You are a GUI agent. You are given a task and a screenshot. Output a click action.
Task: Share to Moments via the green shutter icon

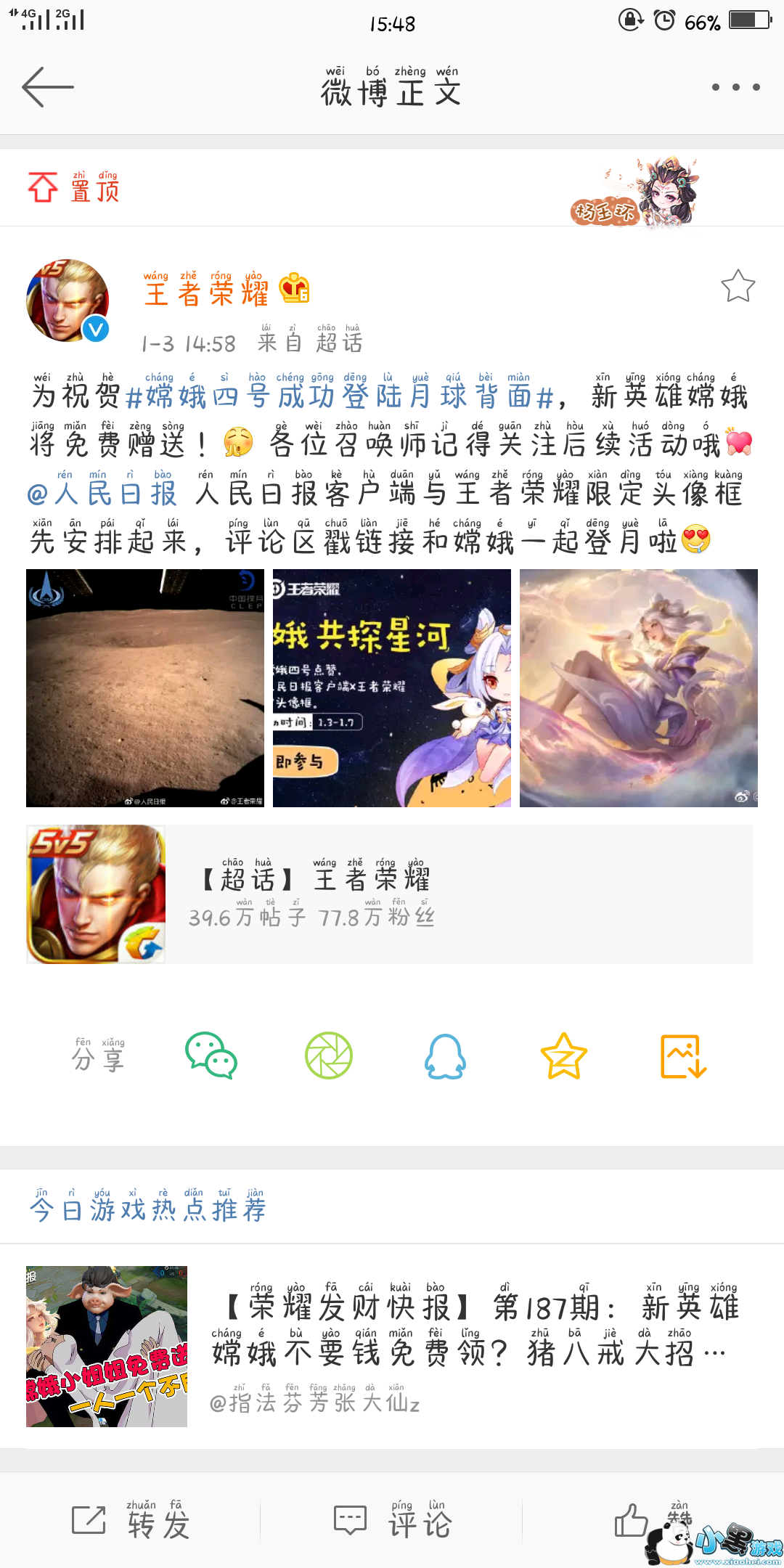pyautogui.click(x=329, y=1055)
